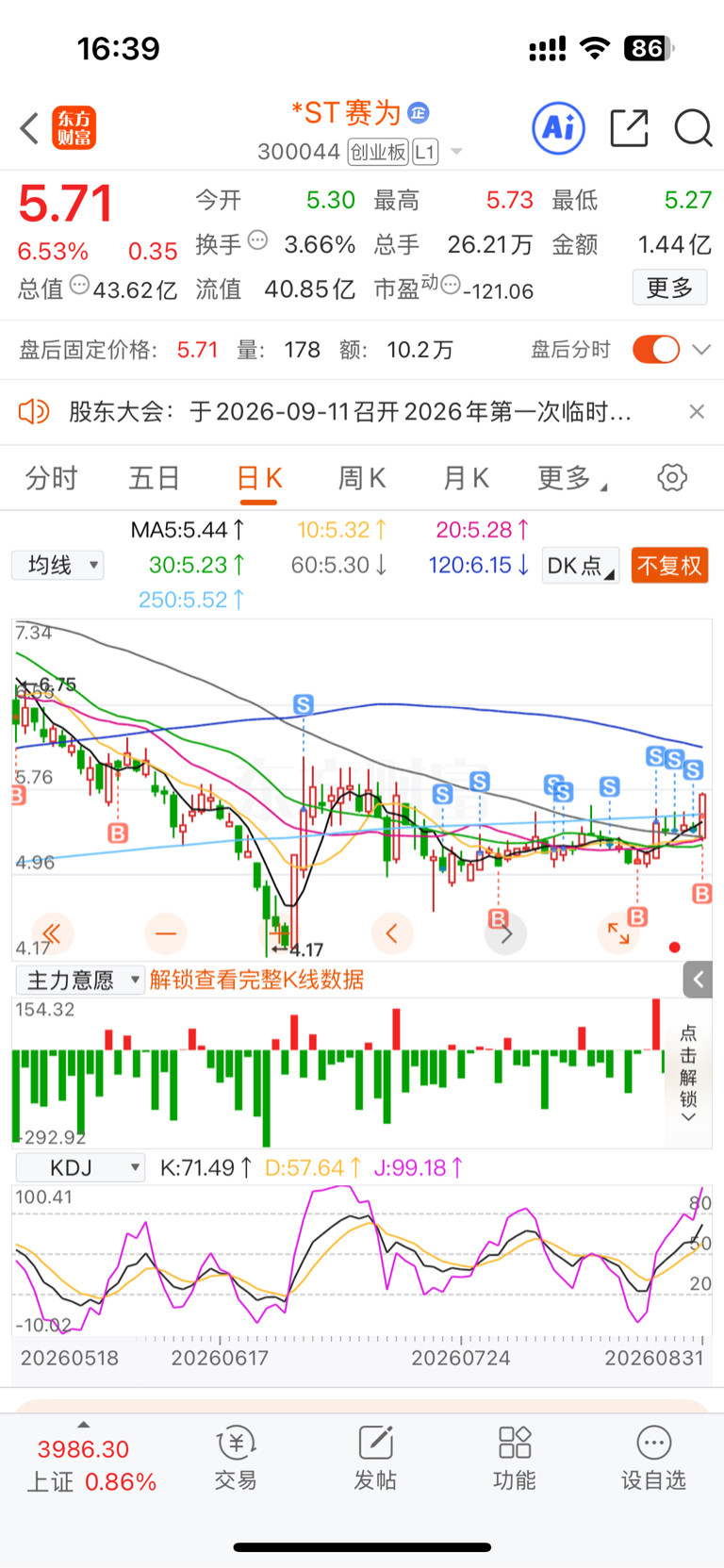Open the DK点 option

[581, 566]
